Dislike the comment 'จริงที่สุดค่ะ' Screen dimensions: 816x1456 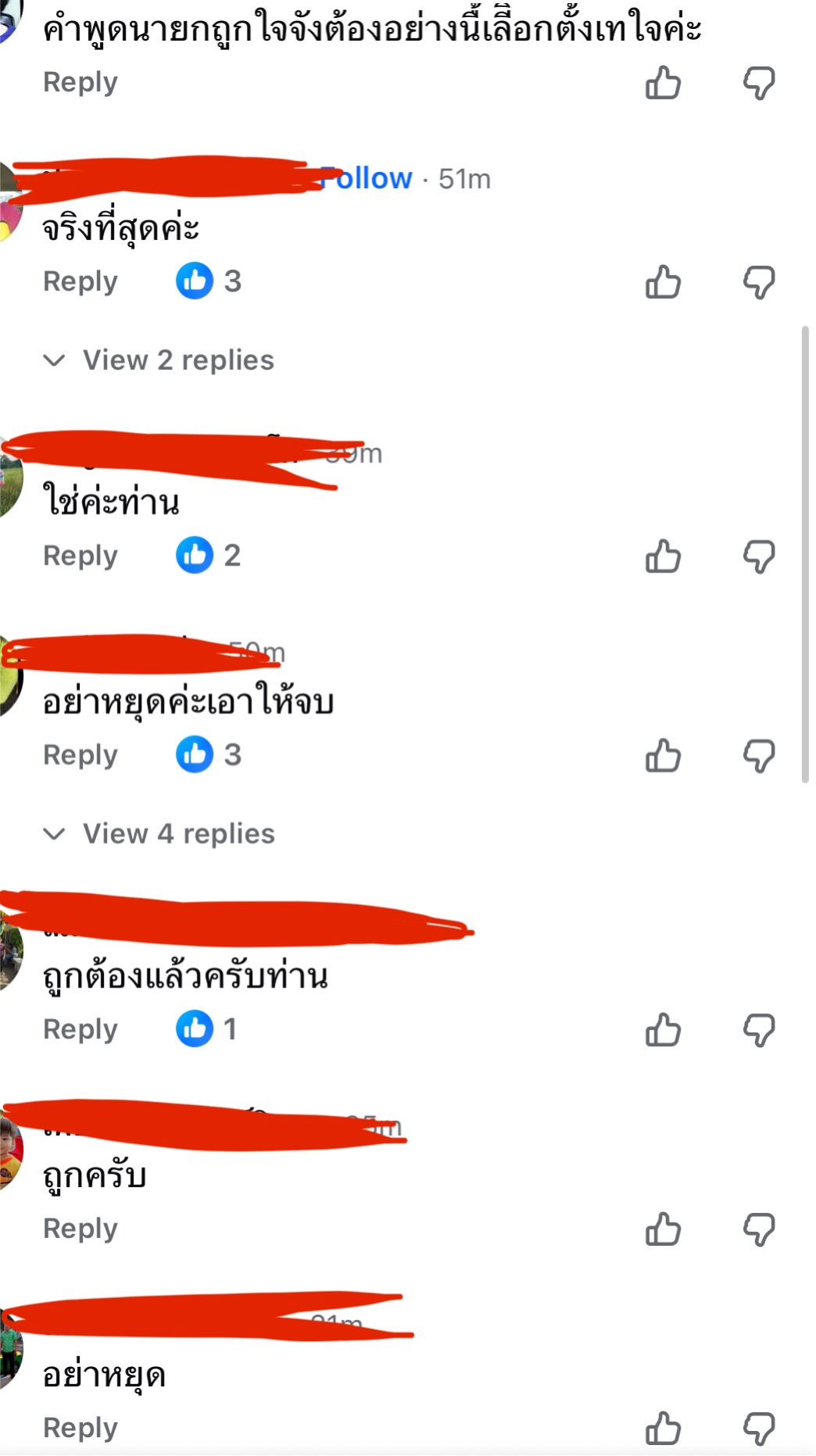click(758, 282)
